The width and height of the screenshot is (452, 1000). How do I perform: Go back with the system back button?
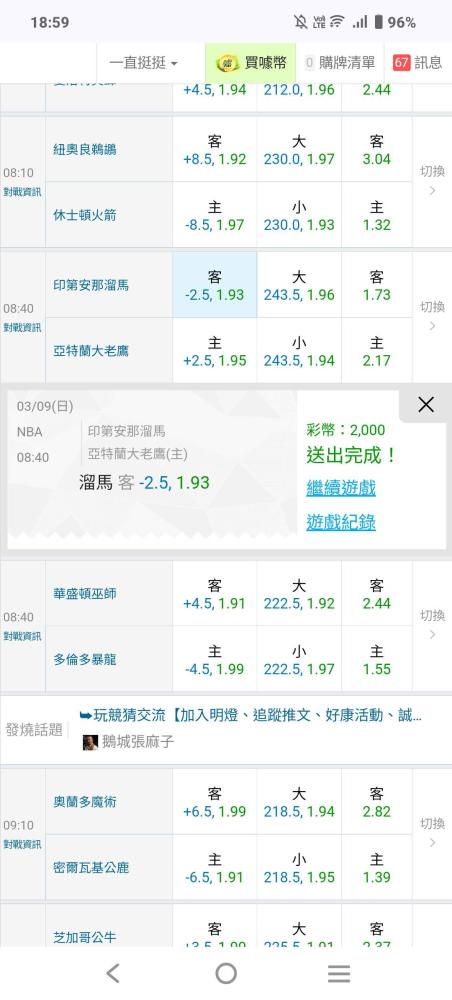click(113, 973)
